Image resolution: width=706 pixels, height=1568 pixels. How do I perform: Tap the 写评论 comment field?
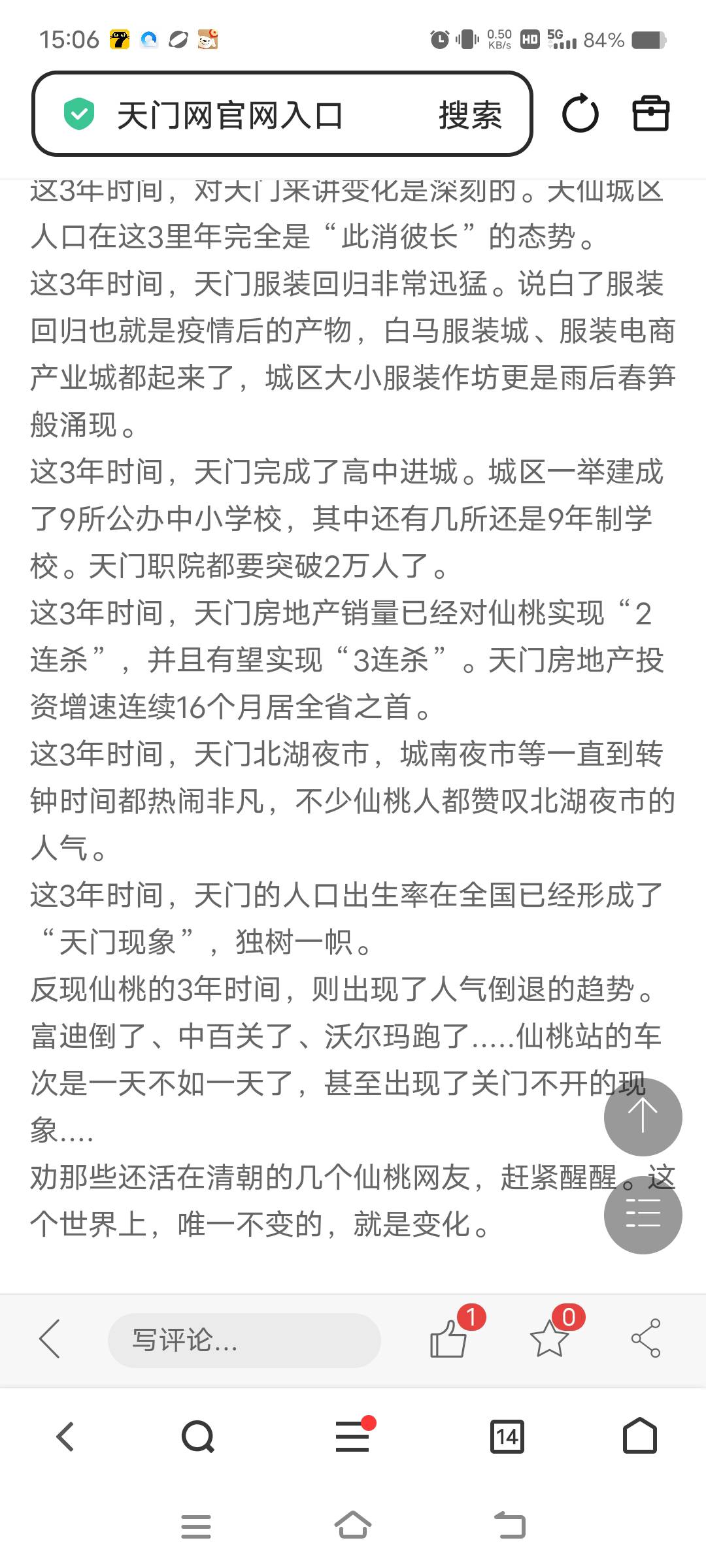click(x=244, y=1340)
